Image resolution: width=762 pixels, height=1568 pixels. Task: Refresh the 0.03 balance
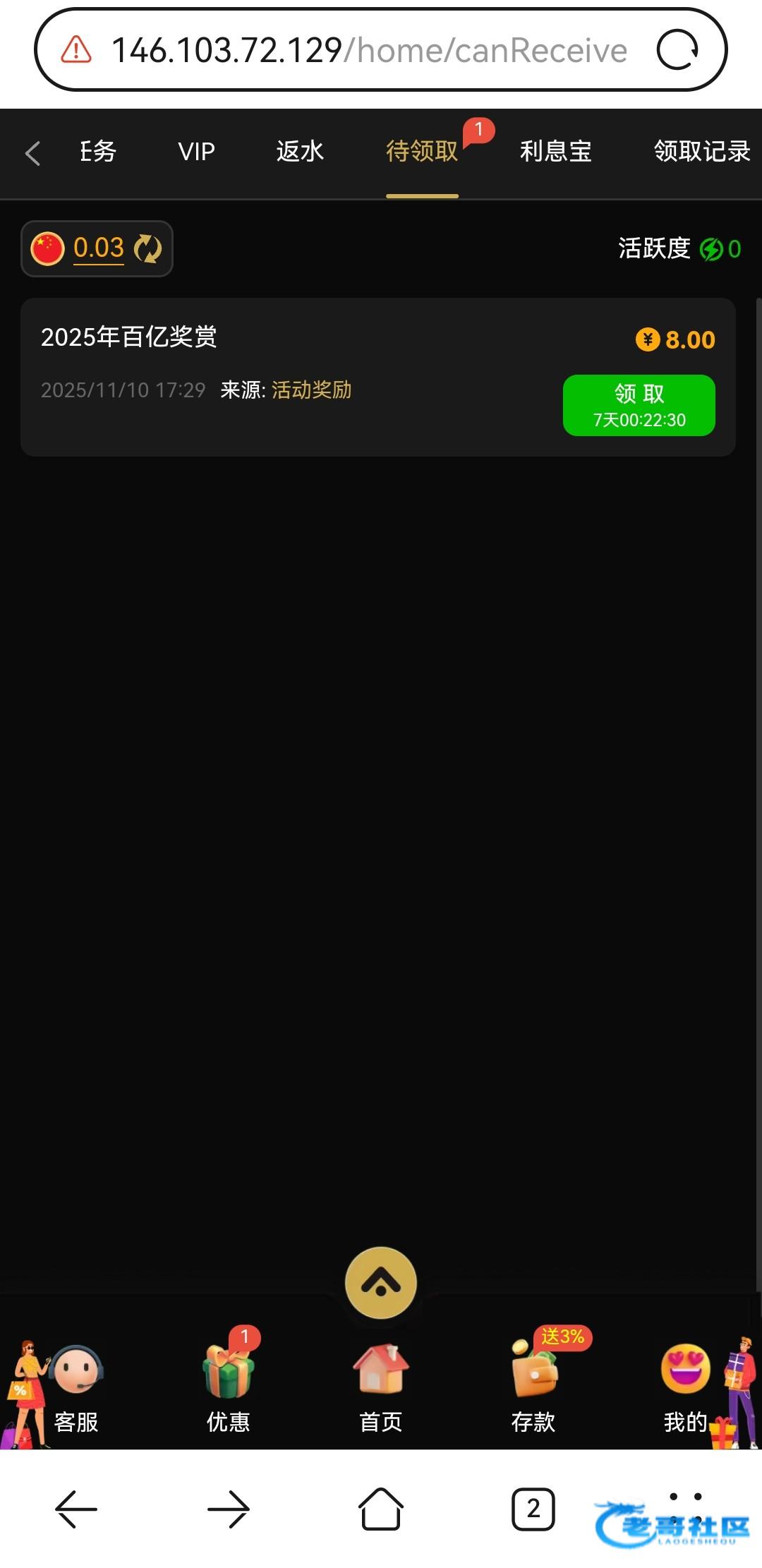(148, 248)
